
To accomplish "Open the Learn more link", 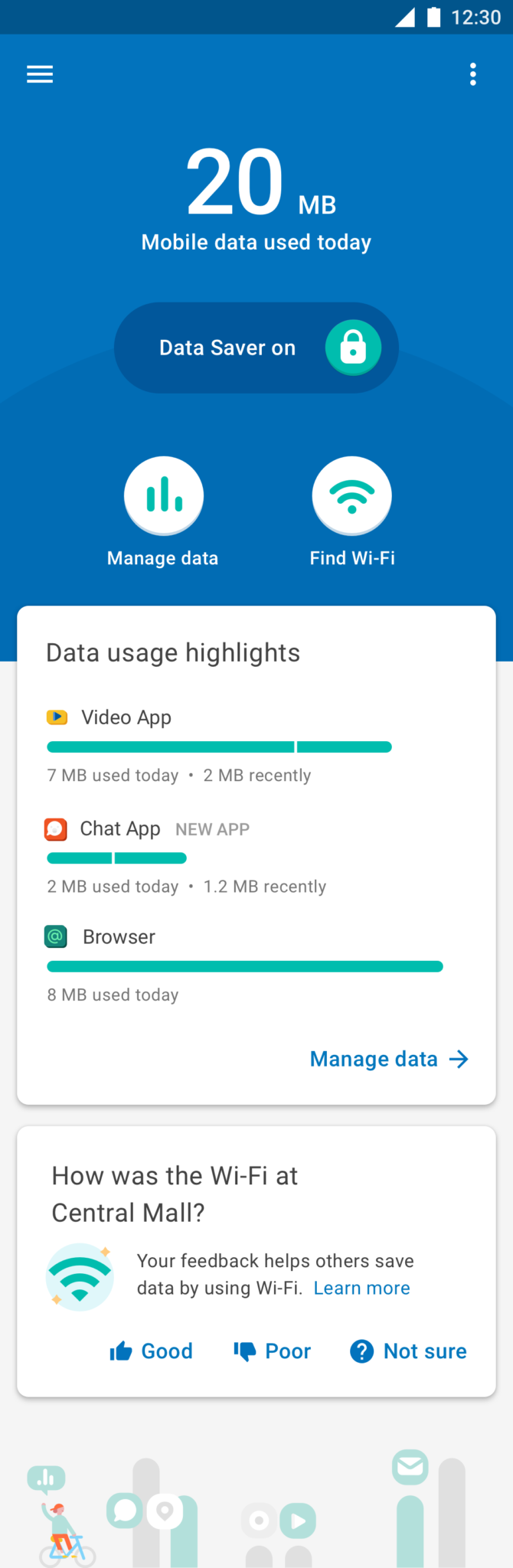I will (361, 1289).
